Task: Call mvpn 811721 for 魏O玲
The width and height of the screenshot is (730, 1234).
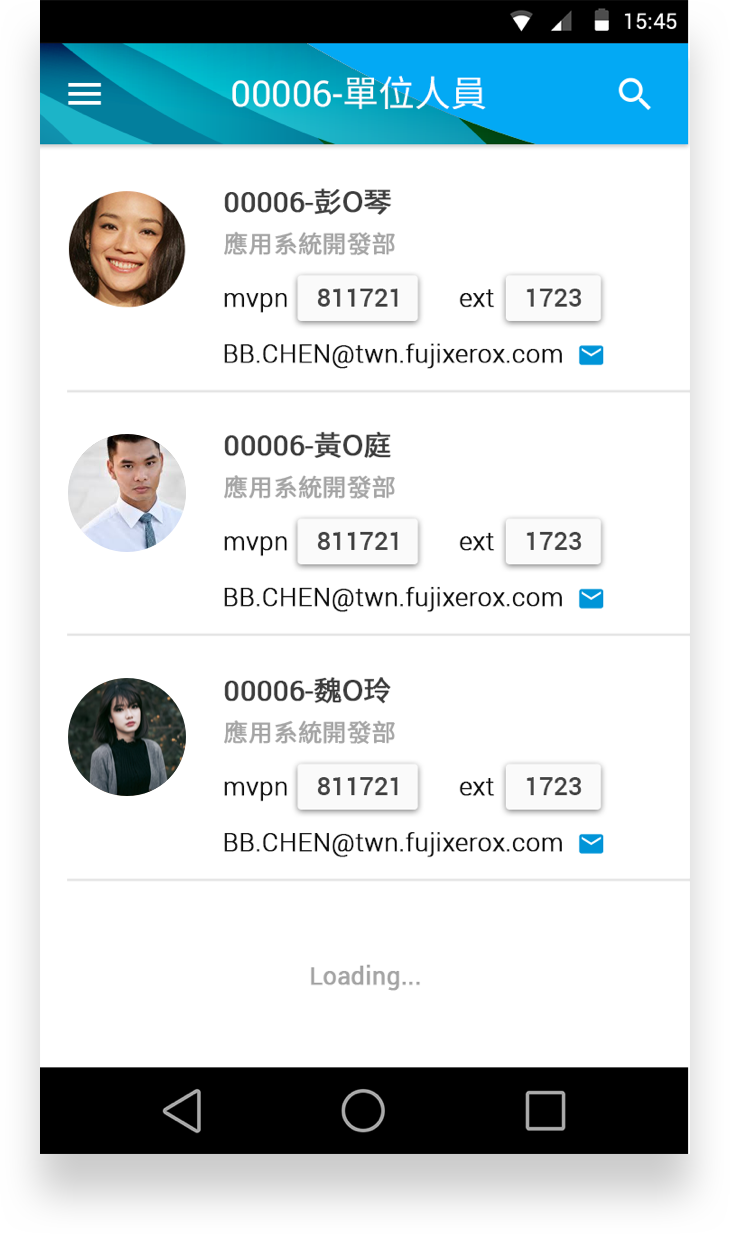Action: [358, 787]
